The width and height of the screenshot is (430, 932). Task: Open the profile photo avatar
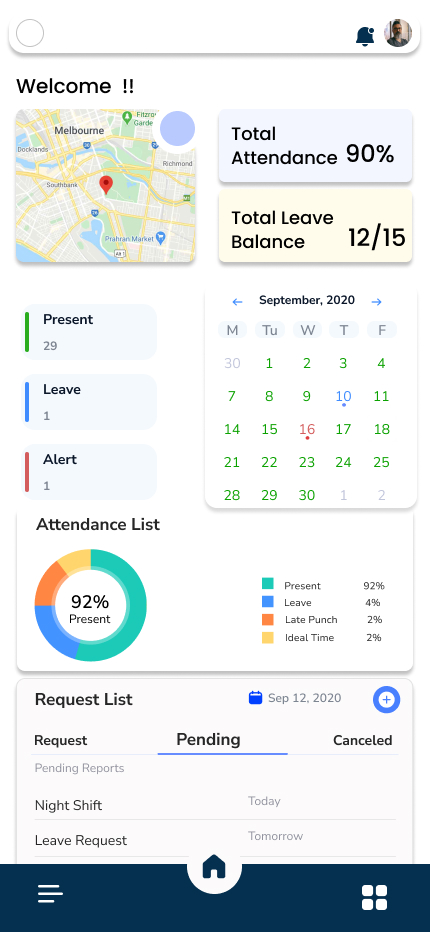[398, 33]
